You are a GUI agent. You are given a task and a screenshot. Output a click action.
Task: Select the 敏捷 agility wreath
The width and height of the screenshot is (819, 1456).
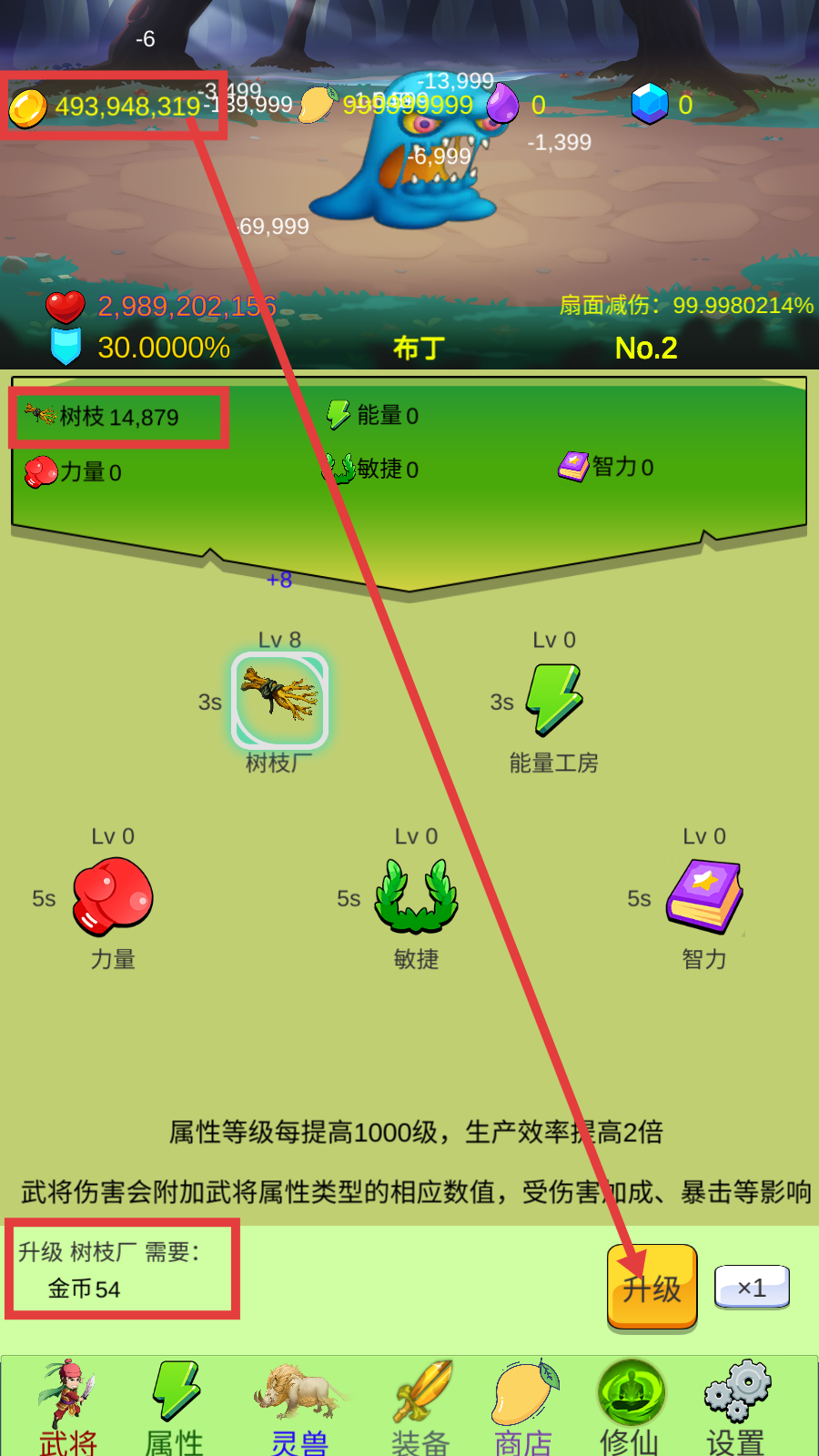pyautogui.click(x=416, y=897)
